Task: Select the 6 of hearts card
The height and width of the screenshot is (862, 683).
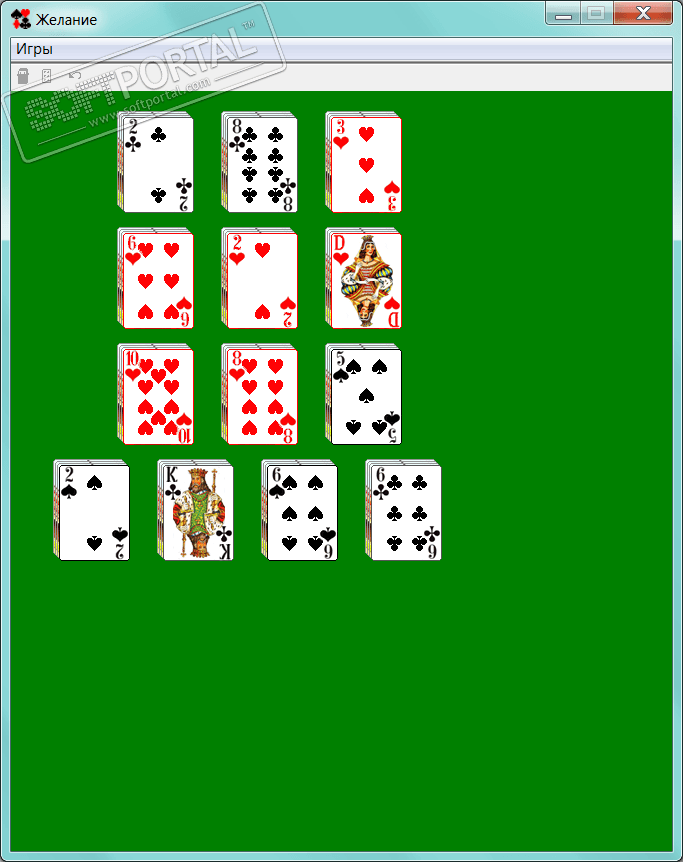Action: 157,280
